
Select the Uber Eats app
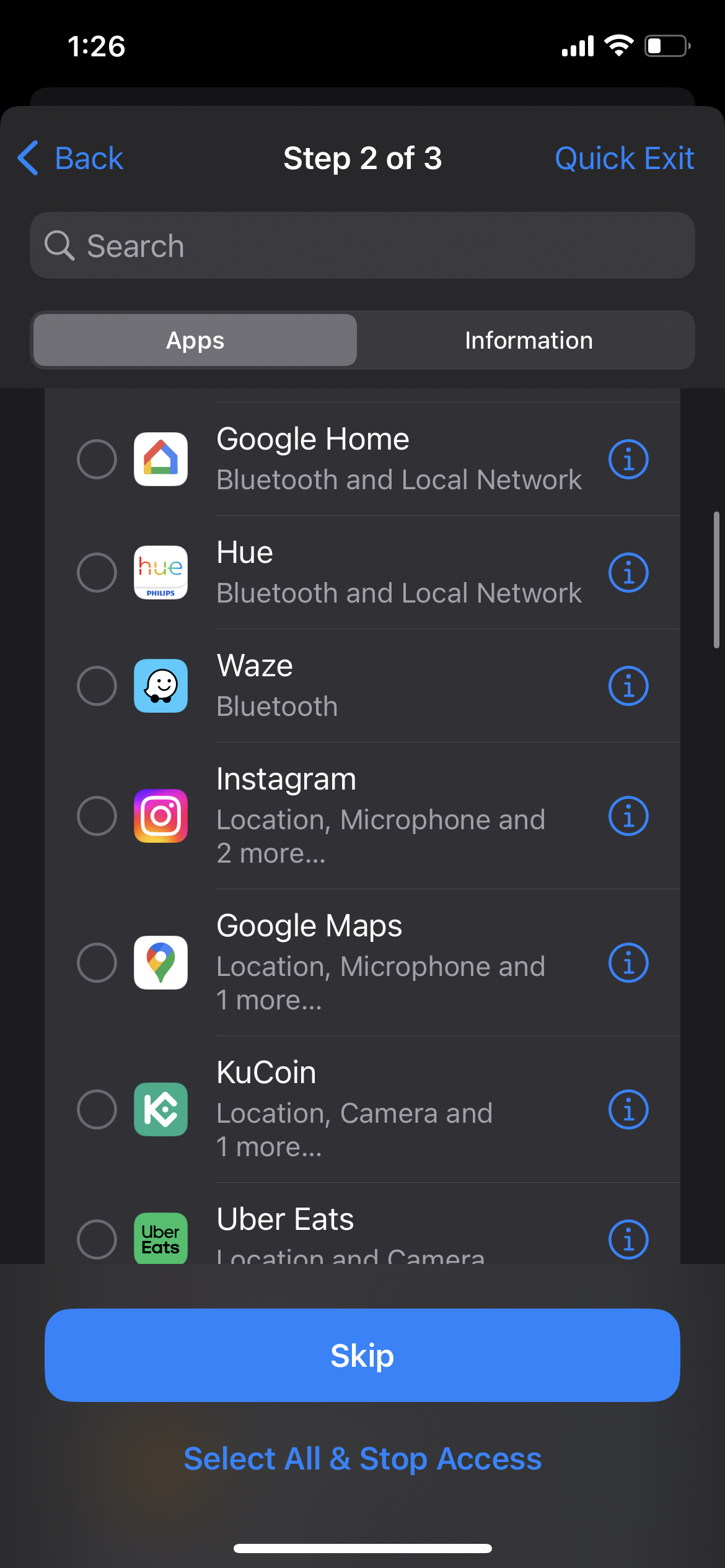(97, 1239)
